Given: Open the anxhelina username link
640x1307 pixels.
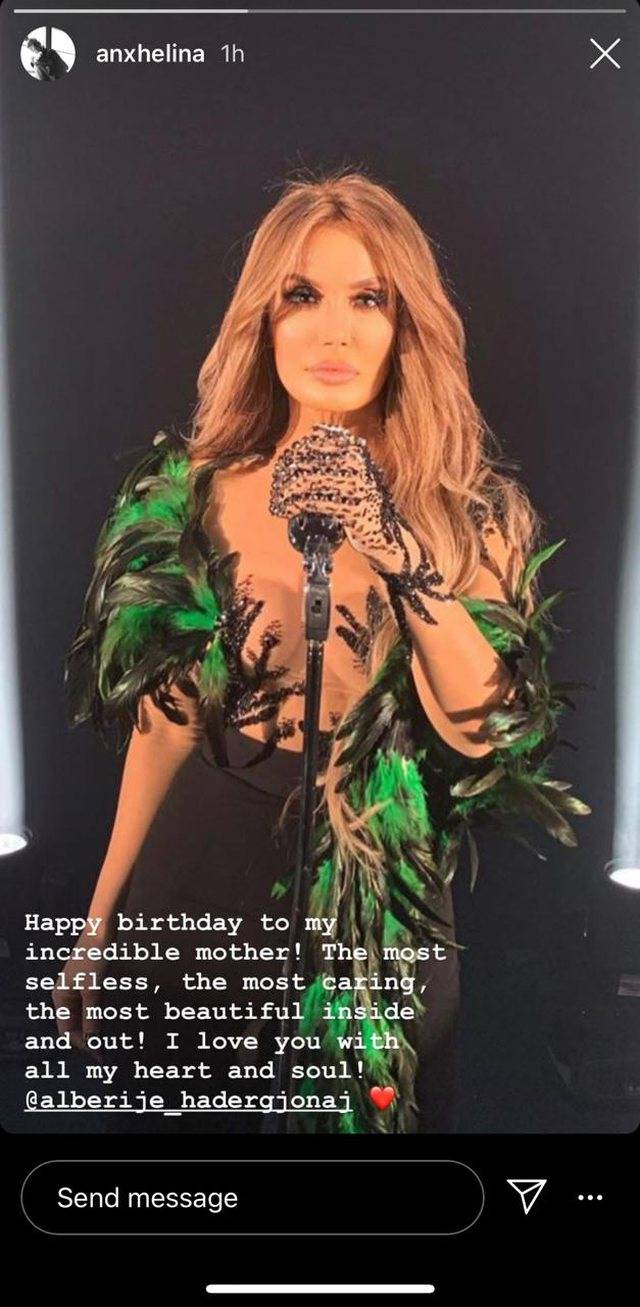Looking at the screenshot, I should tap(150, 54).
